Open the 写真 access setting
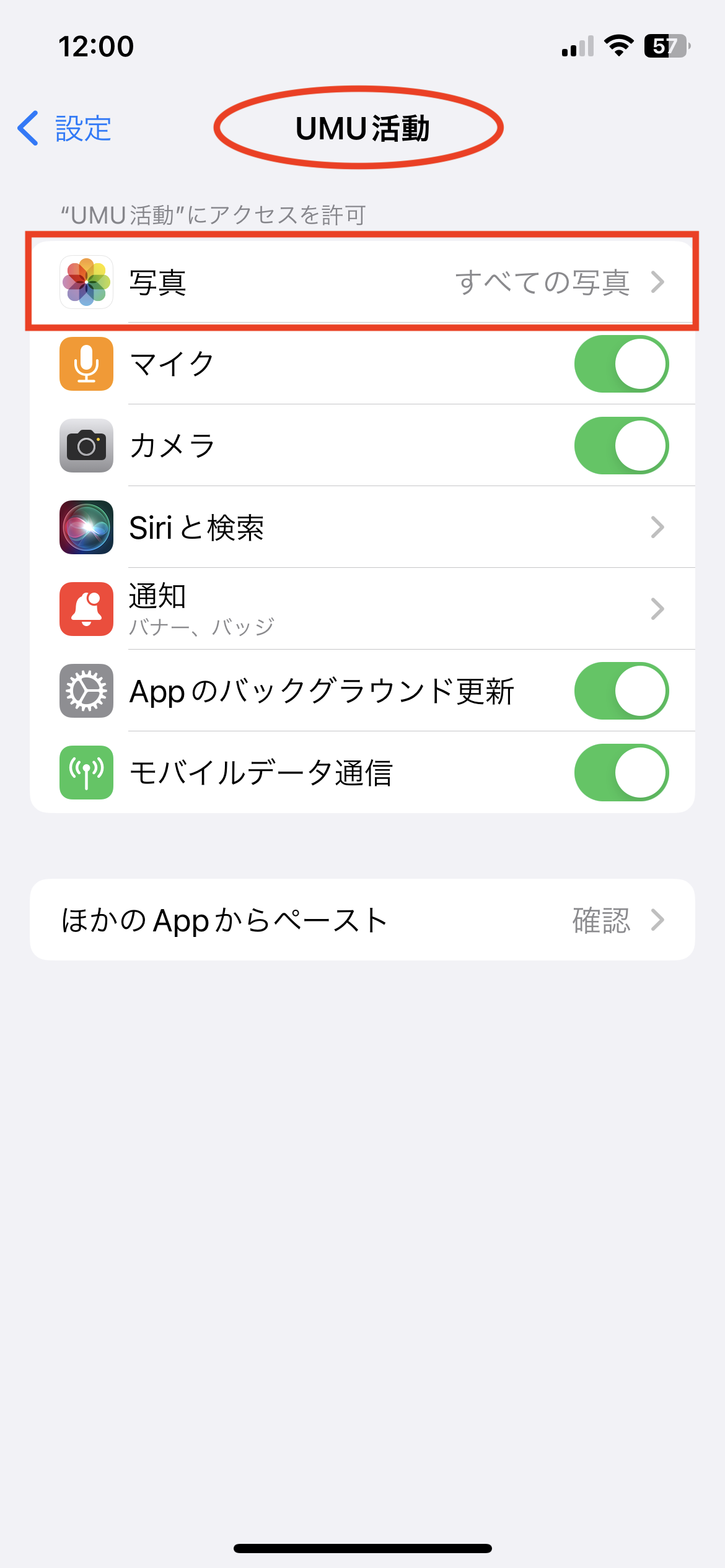Image resolution: width=725 pixels, height=1568 pixels. 362,282
